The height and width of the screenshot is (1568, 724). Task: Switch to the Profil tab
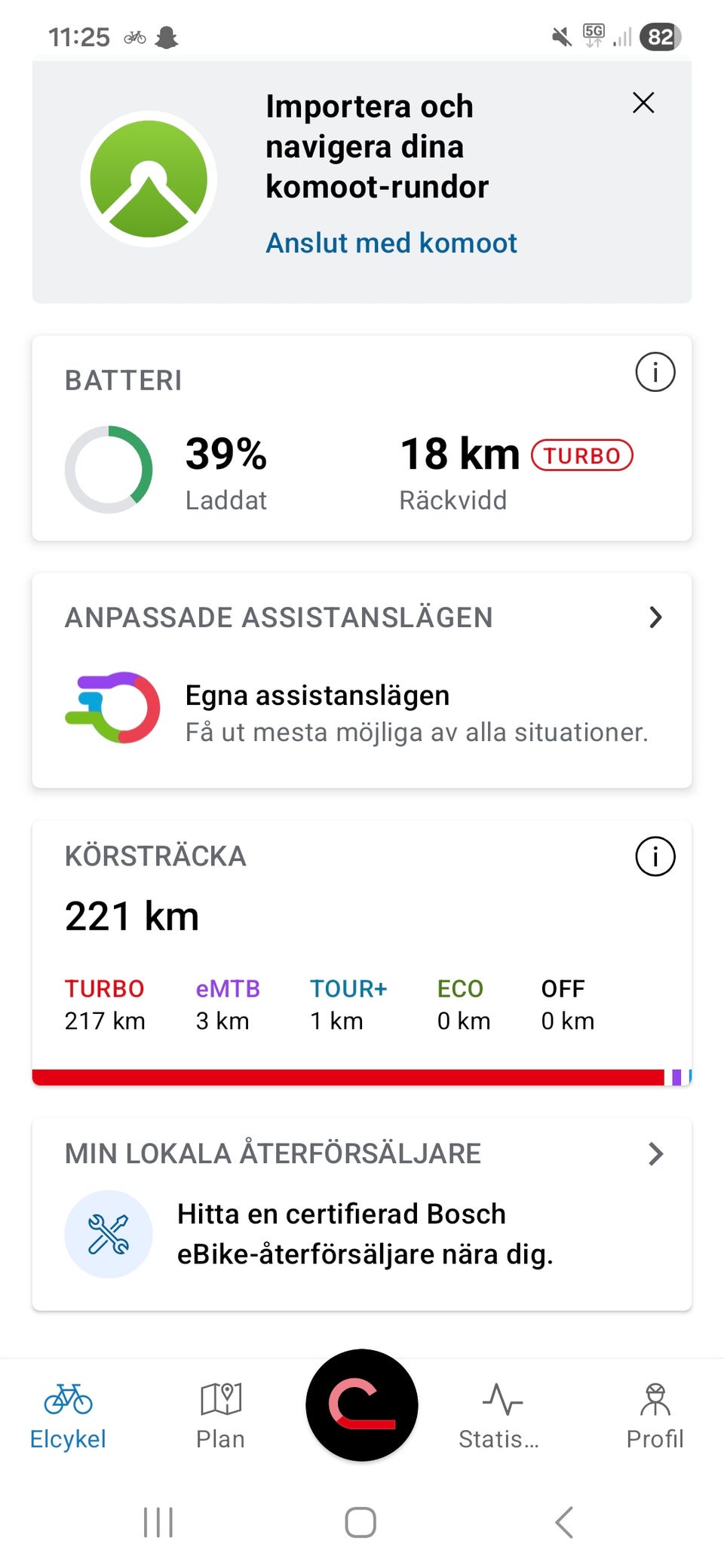pyautogui.click(x=655, y=1416)
